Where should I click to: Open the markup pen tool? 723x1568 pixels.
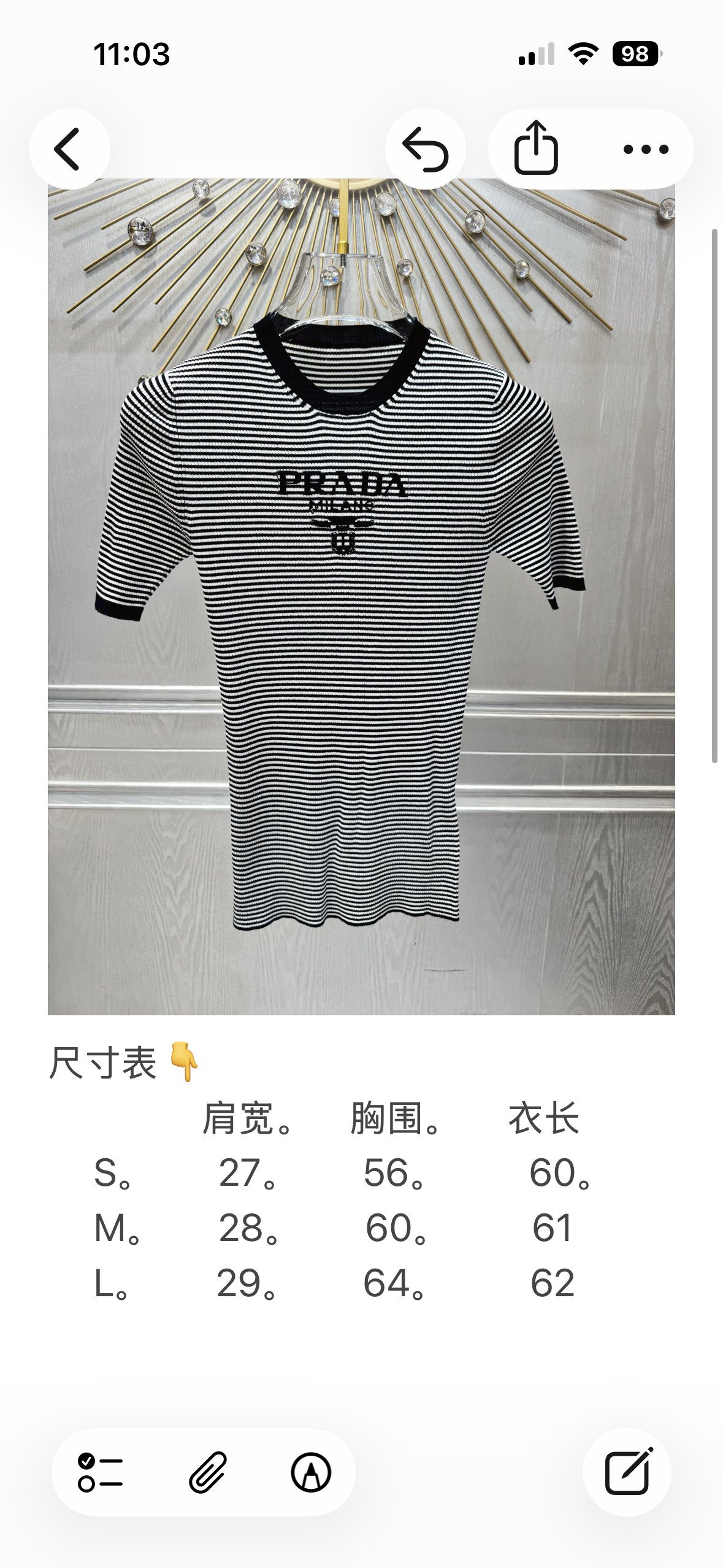(x=311, y=1472)
